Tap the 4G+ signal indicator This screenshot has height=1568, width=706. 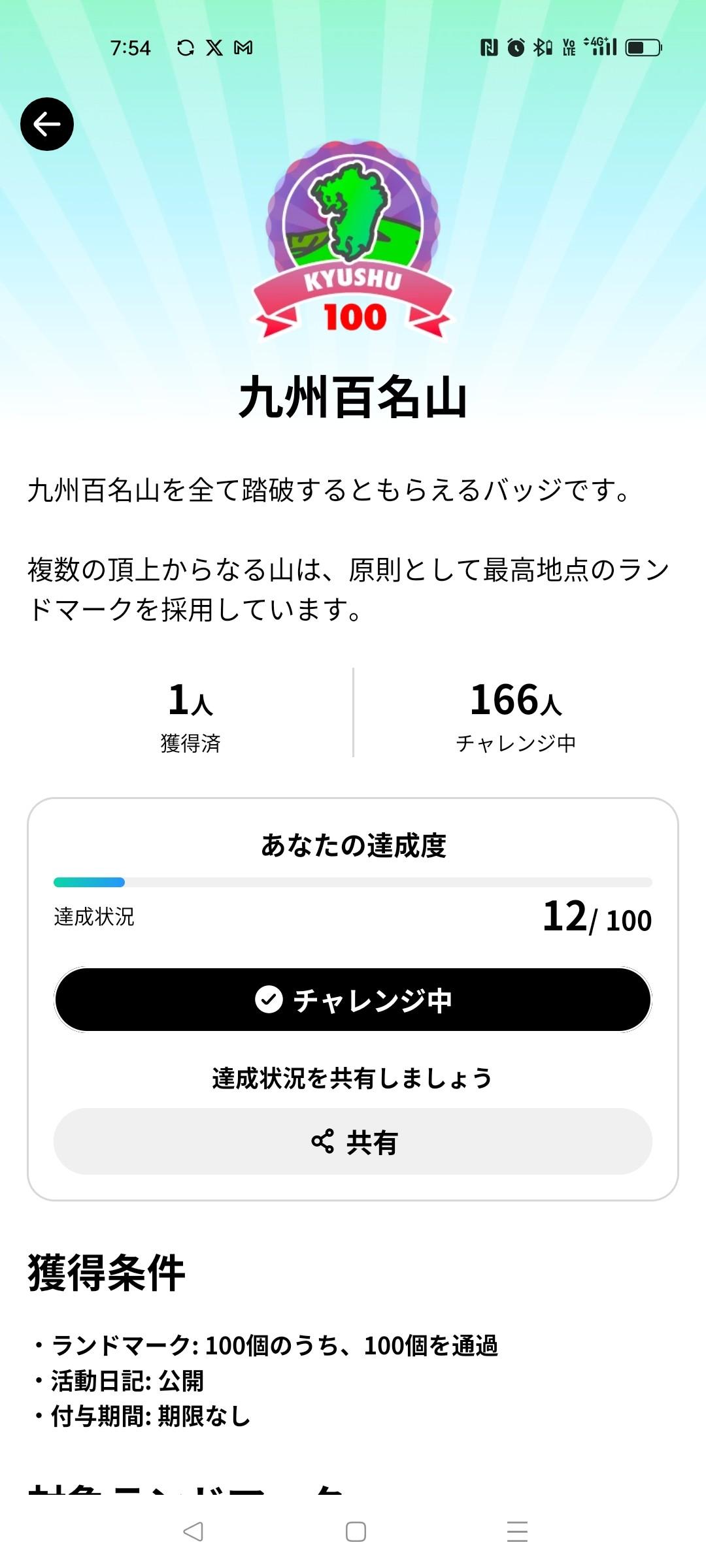598,48
